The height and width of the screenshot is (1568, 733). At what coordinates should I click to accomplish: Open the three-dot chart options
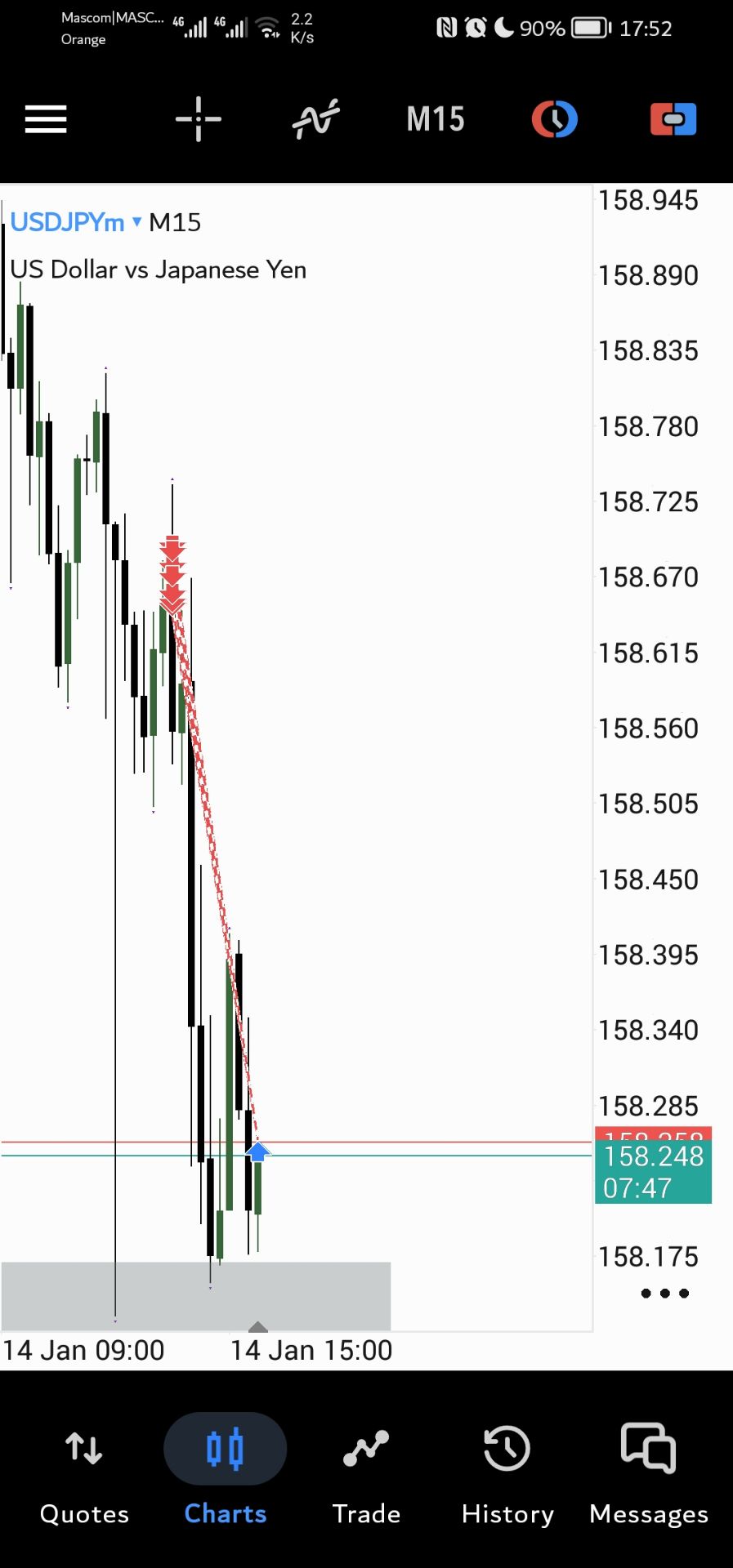coord(665,1293)
